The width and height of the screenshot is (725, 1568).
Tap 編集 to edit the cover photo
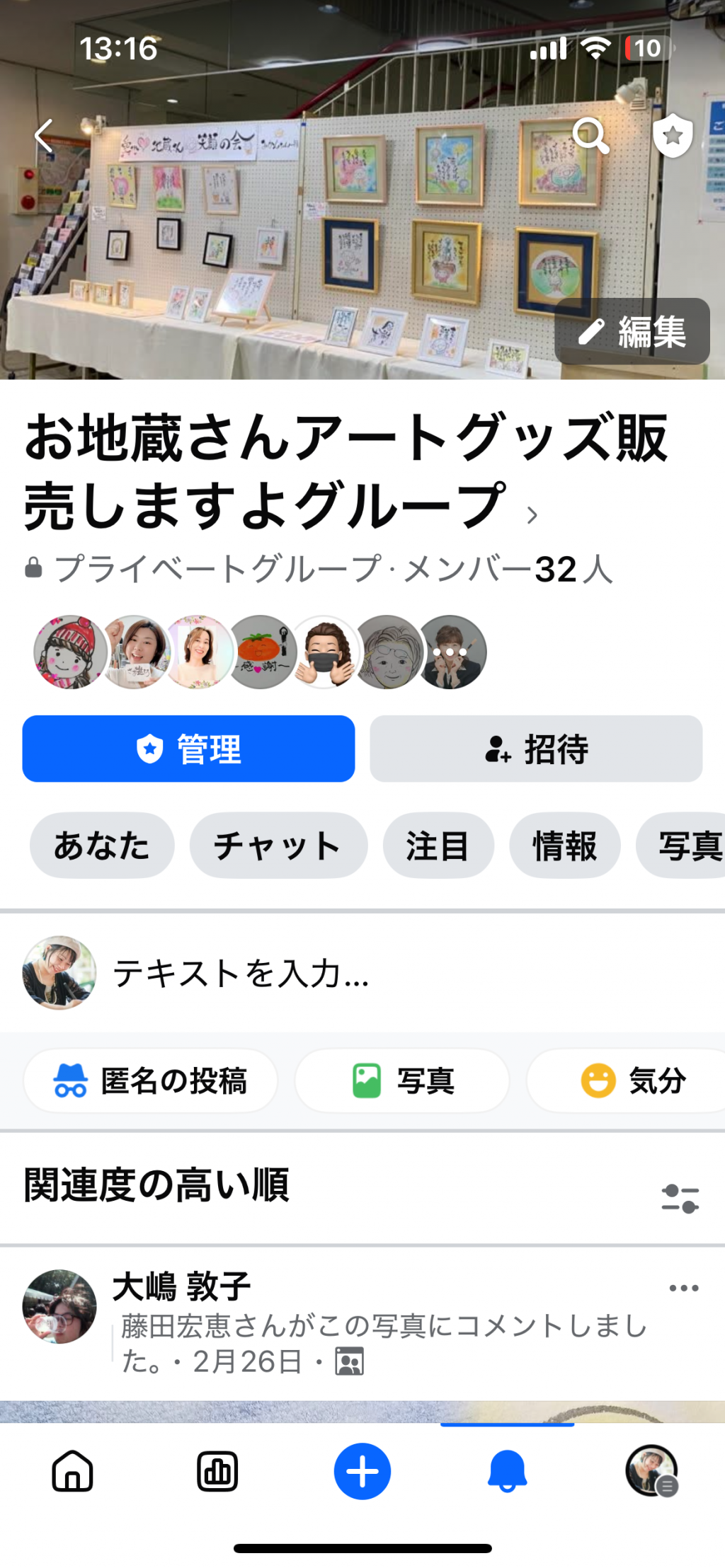[632, 331]
